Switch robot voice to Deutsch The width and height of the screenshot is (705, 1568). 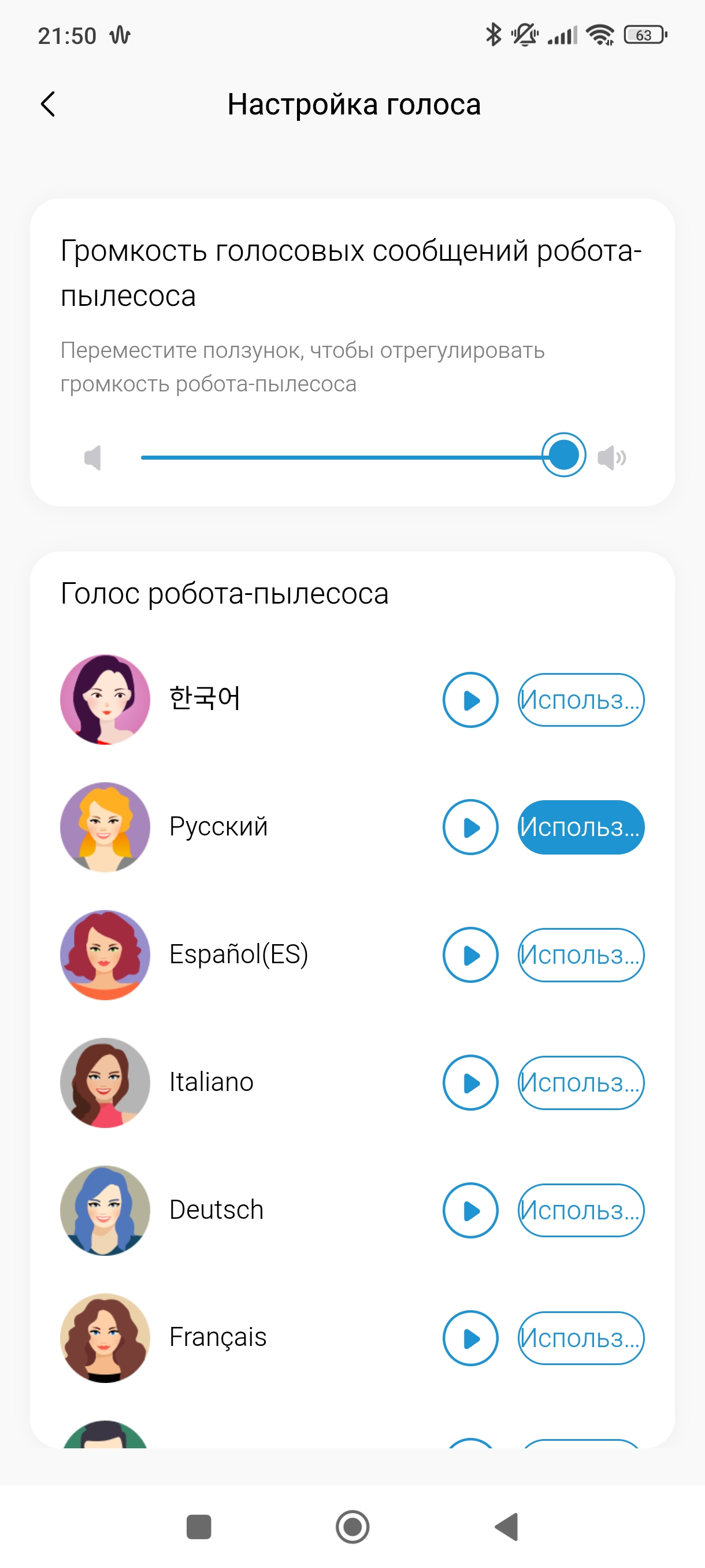pyautogui.click(x=580, y=1211)
